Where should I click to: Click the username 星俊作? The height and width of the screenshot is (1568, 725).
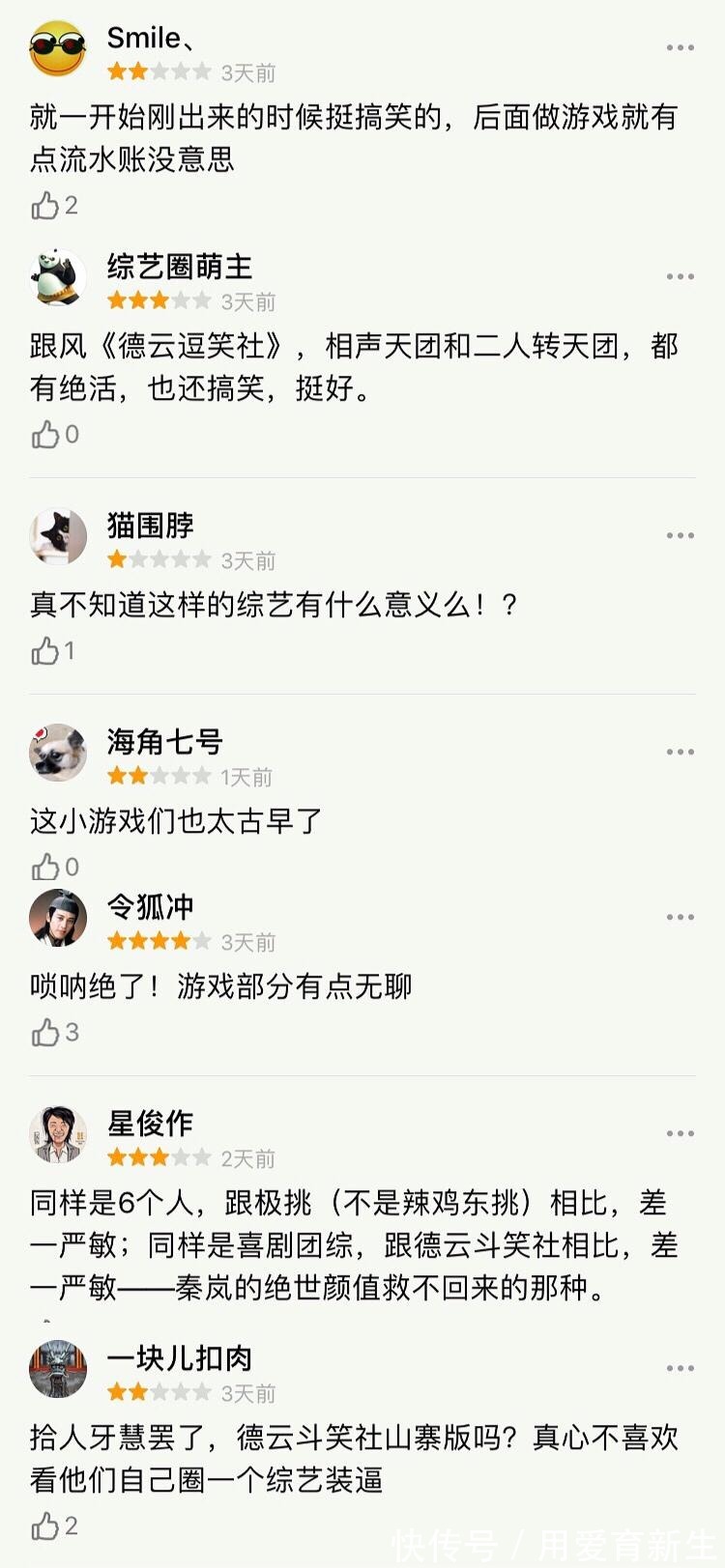tap(148, 1124)
